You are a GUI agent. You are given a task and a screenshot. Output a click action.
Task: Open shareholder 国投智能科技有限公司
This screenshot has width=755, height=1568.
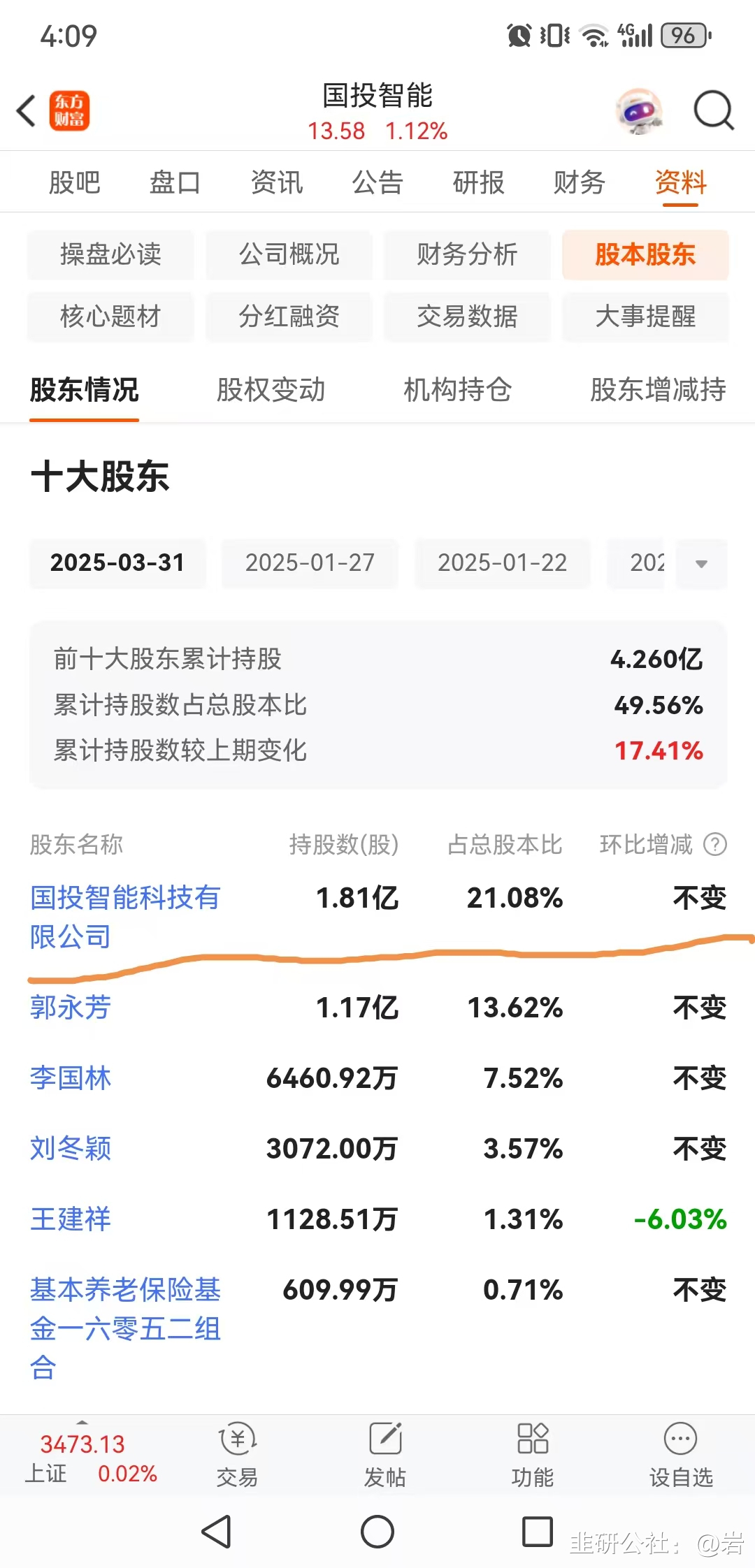[x=124, y=916]
